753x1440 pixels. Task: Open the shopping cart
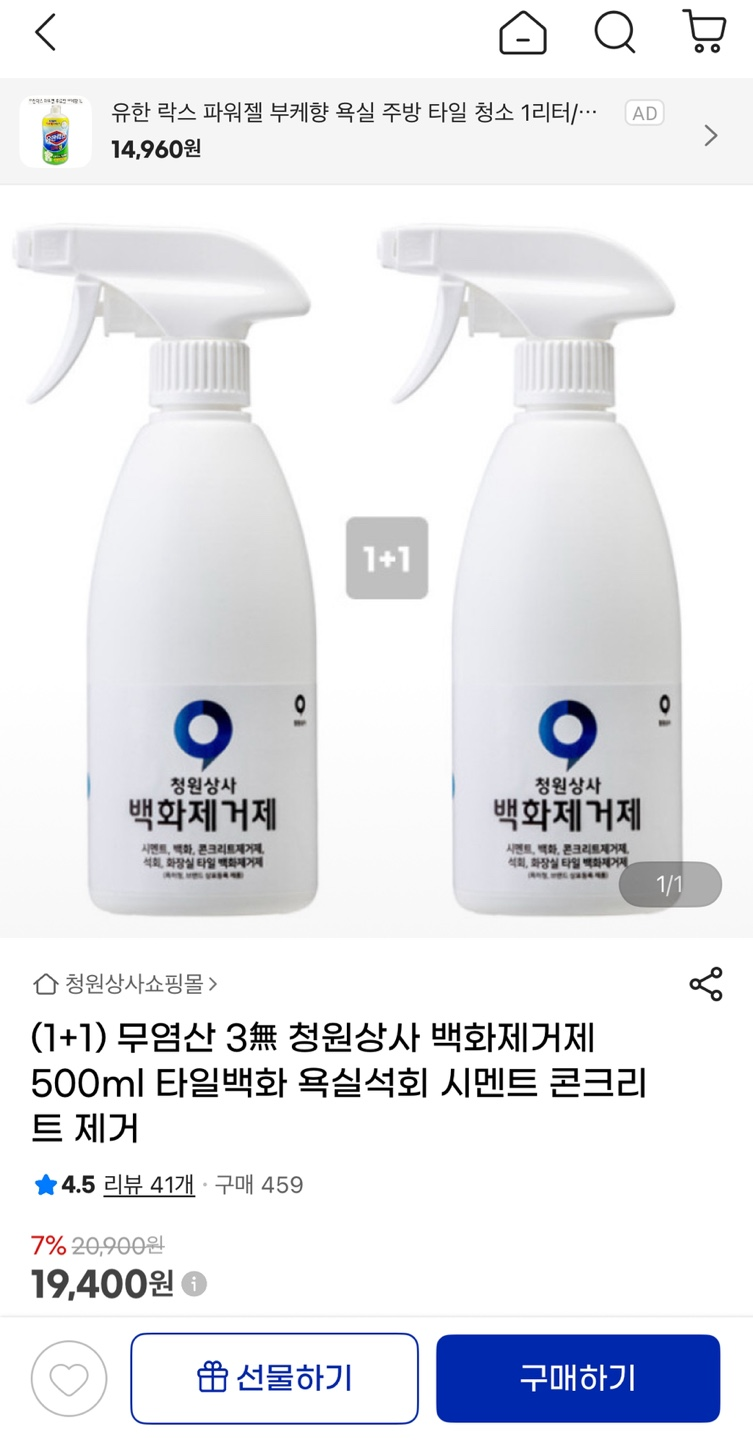click(704, 31)
